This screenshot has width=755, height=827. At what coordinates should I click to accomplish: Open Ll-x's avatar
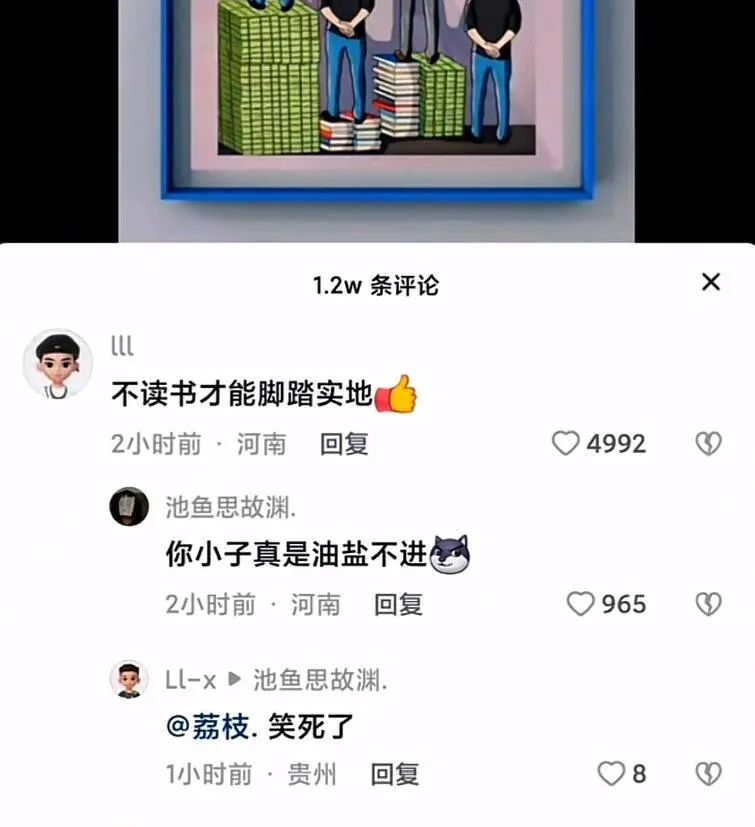(x=129, y=679)
